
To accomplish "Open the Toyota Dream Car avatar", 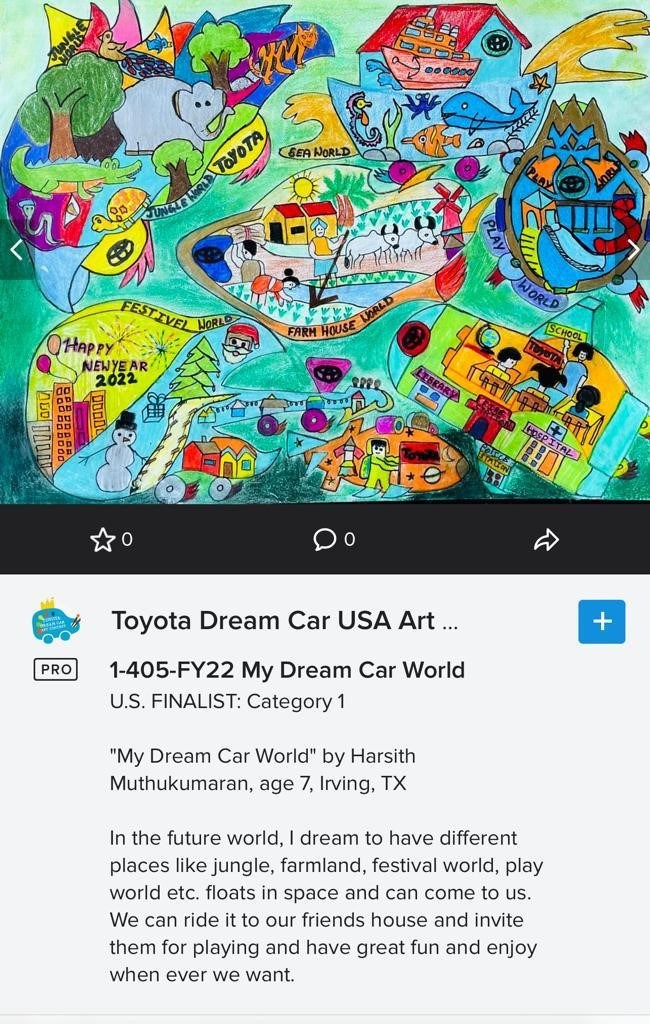I will 55,621.
